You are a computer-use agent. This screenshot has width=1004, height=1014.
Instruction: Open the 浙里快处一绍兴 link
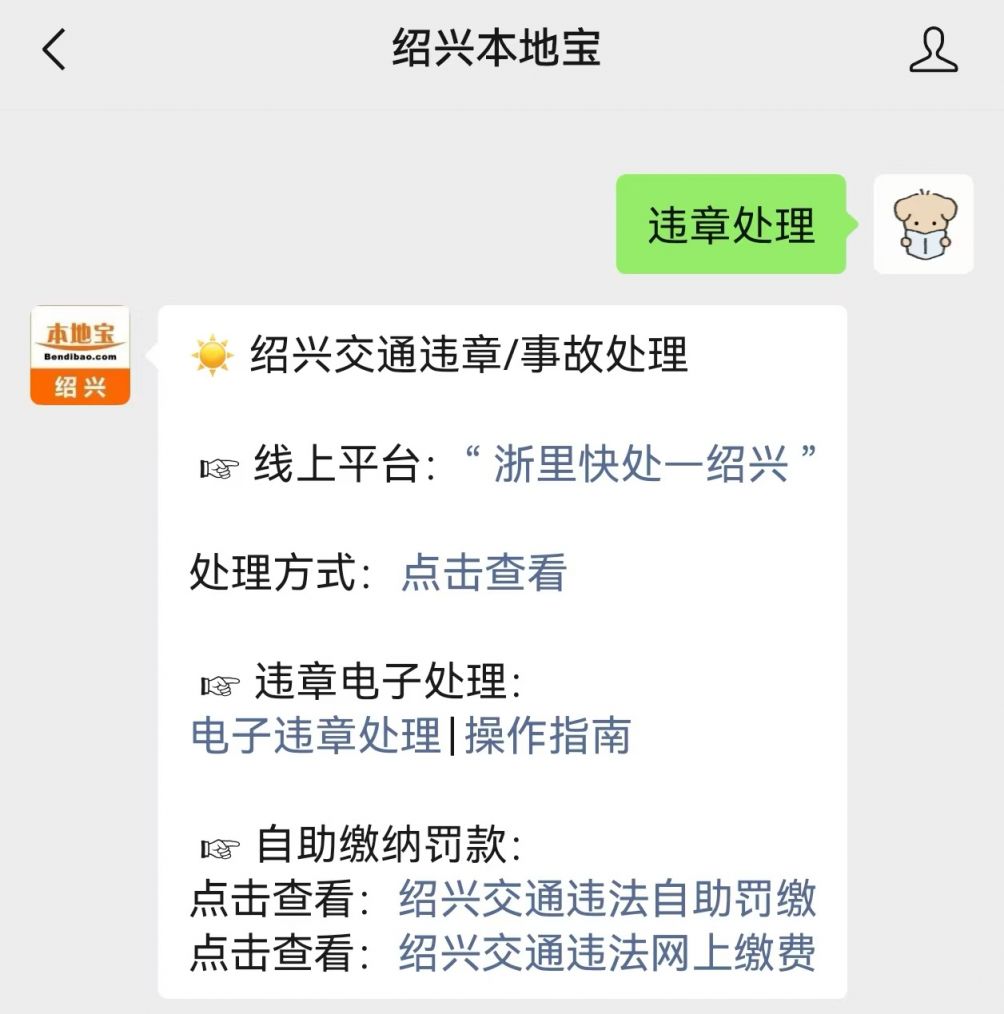pos(641,465)
